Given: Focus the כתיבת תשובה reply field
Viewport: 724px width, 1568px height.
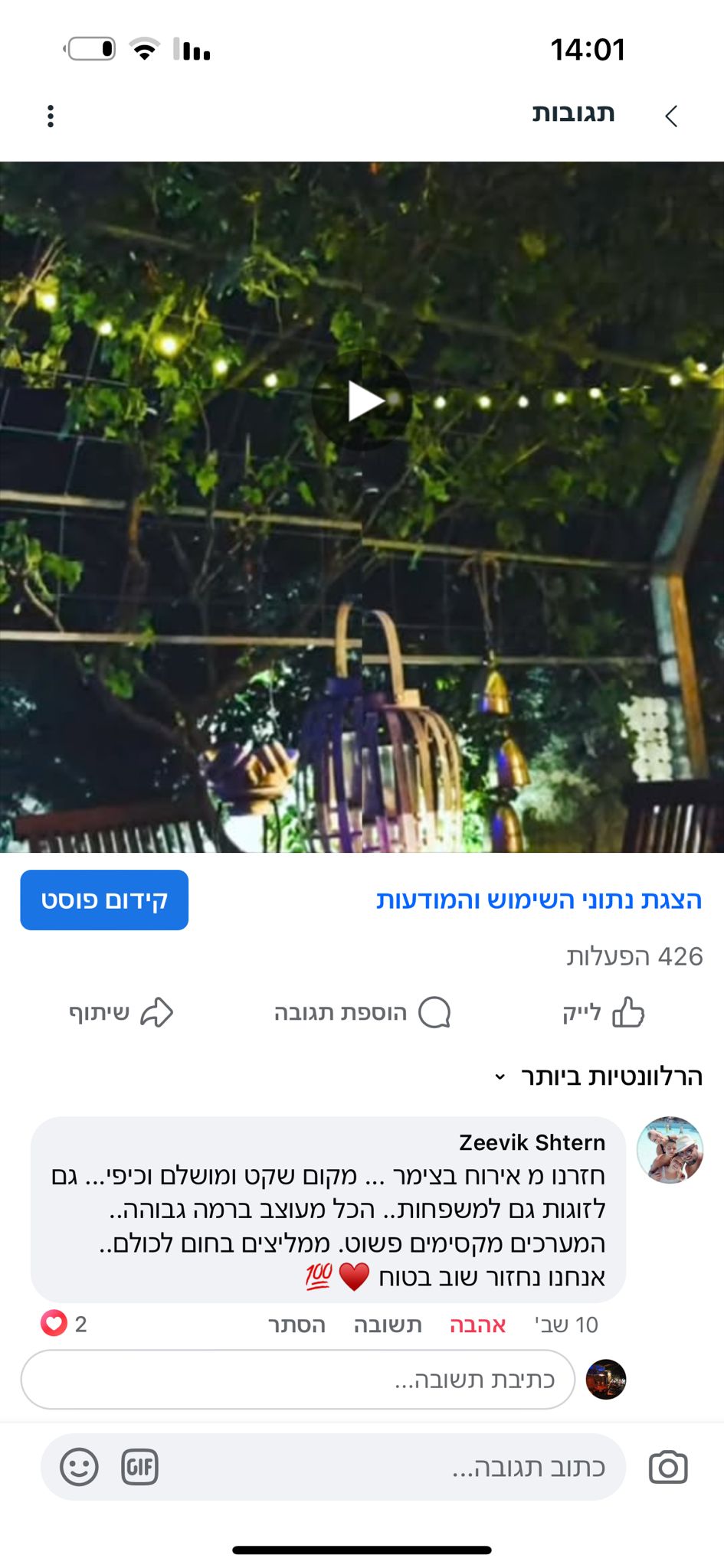Looking at the screenshot, I should point(298,1380).
